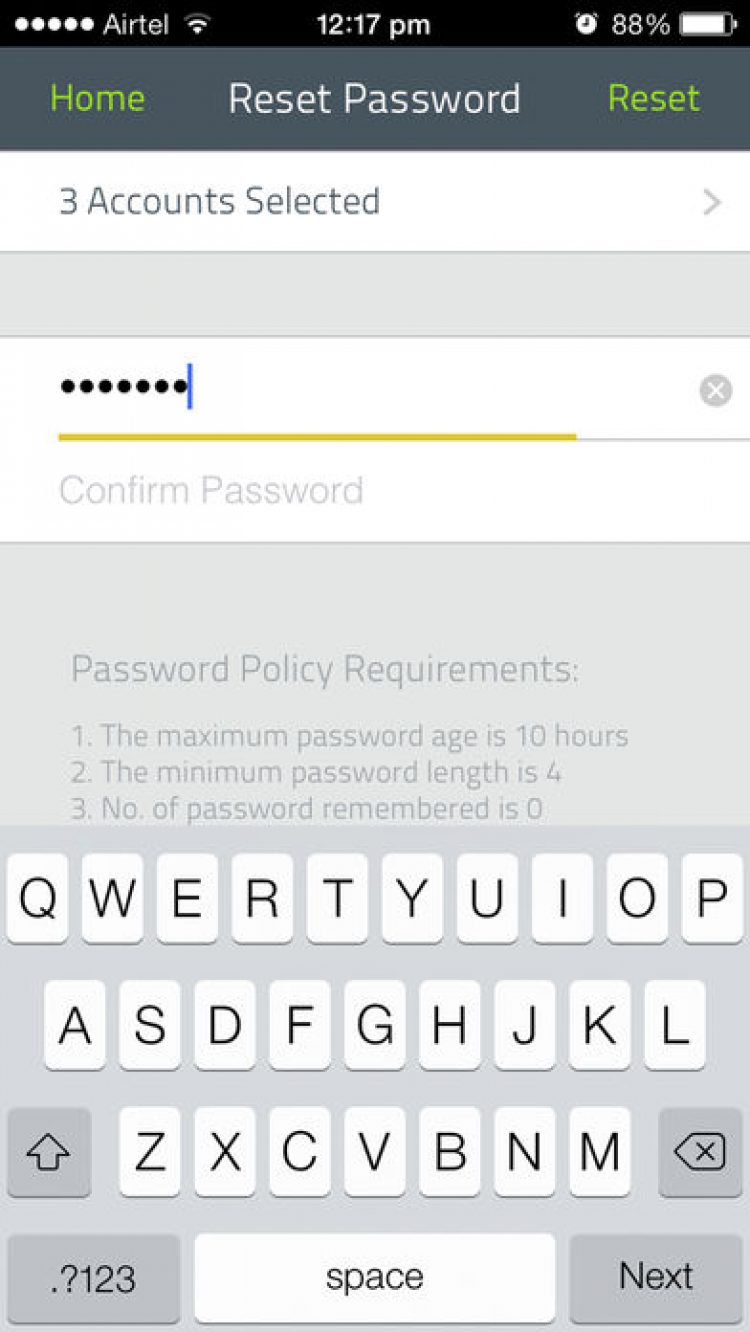
Task: Switch keyboard to numbers and symbols
Action: pos(93,1277)
